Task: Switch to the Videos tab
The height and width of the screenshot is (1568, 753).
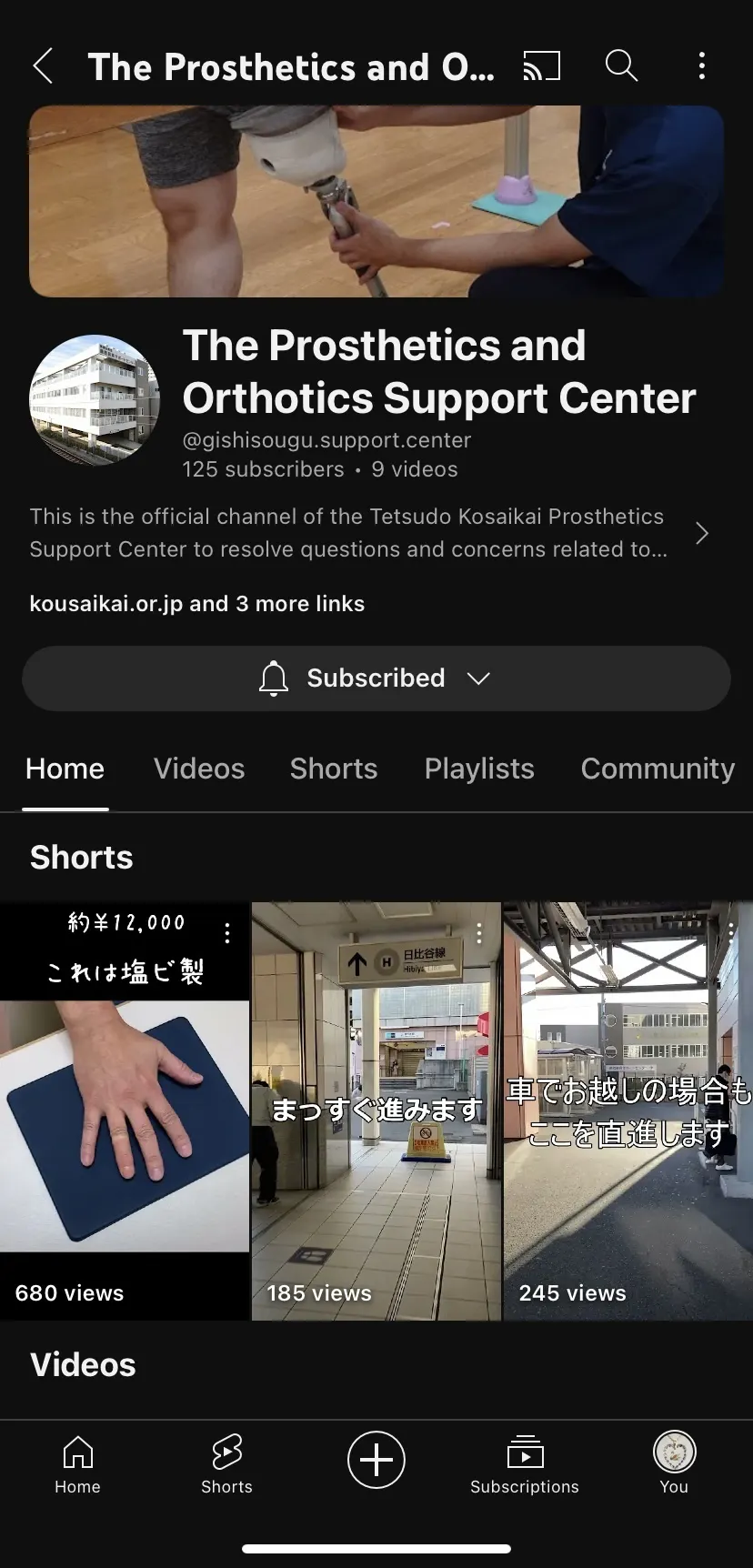Action: point(199,769)
